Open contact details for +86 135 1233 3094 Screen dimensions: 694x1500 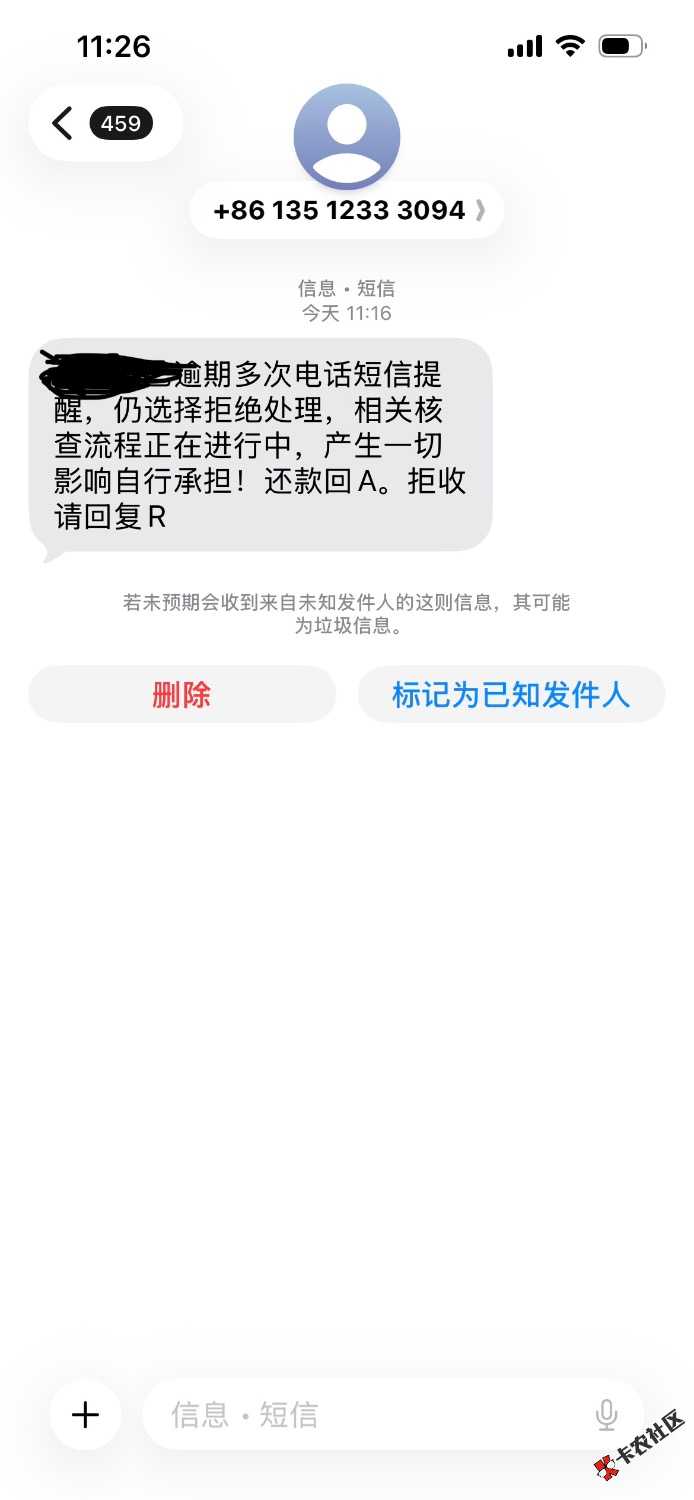[x=346, y=210]
